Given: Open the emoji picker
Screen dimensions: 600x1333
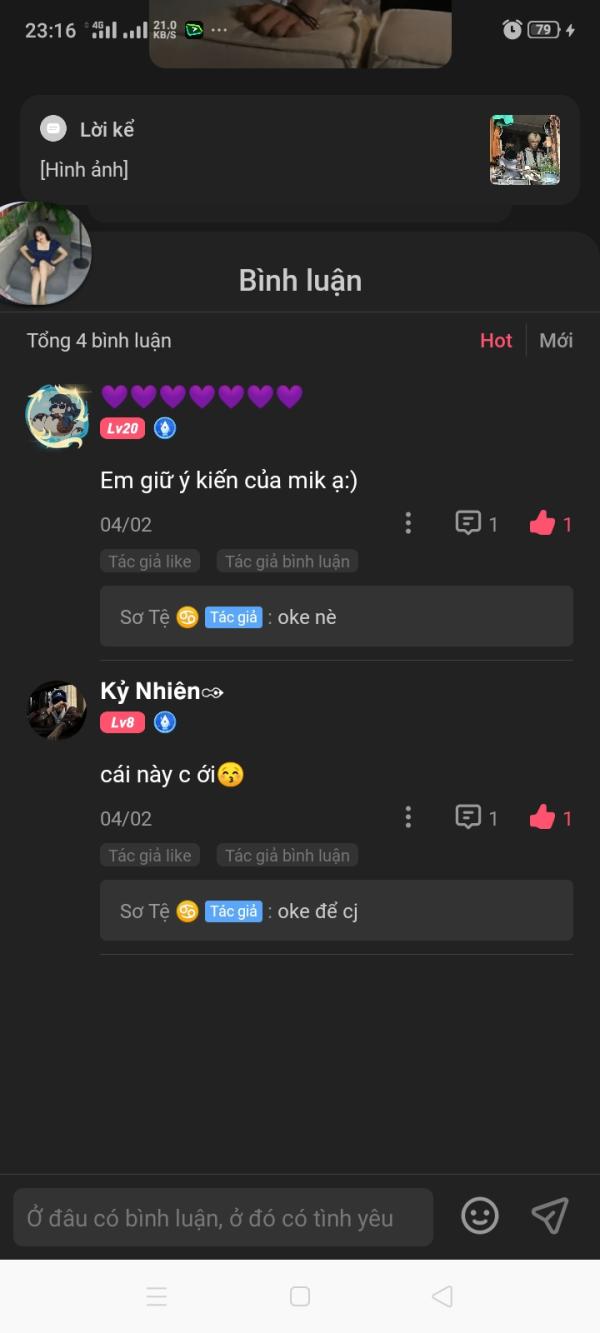Looking at the screenshot, I should (x=480, y=1216).
